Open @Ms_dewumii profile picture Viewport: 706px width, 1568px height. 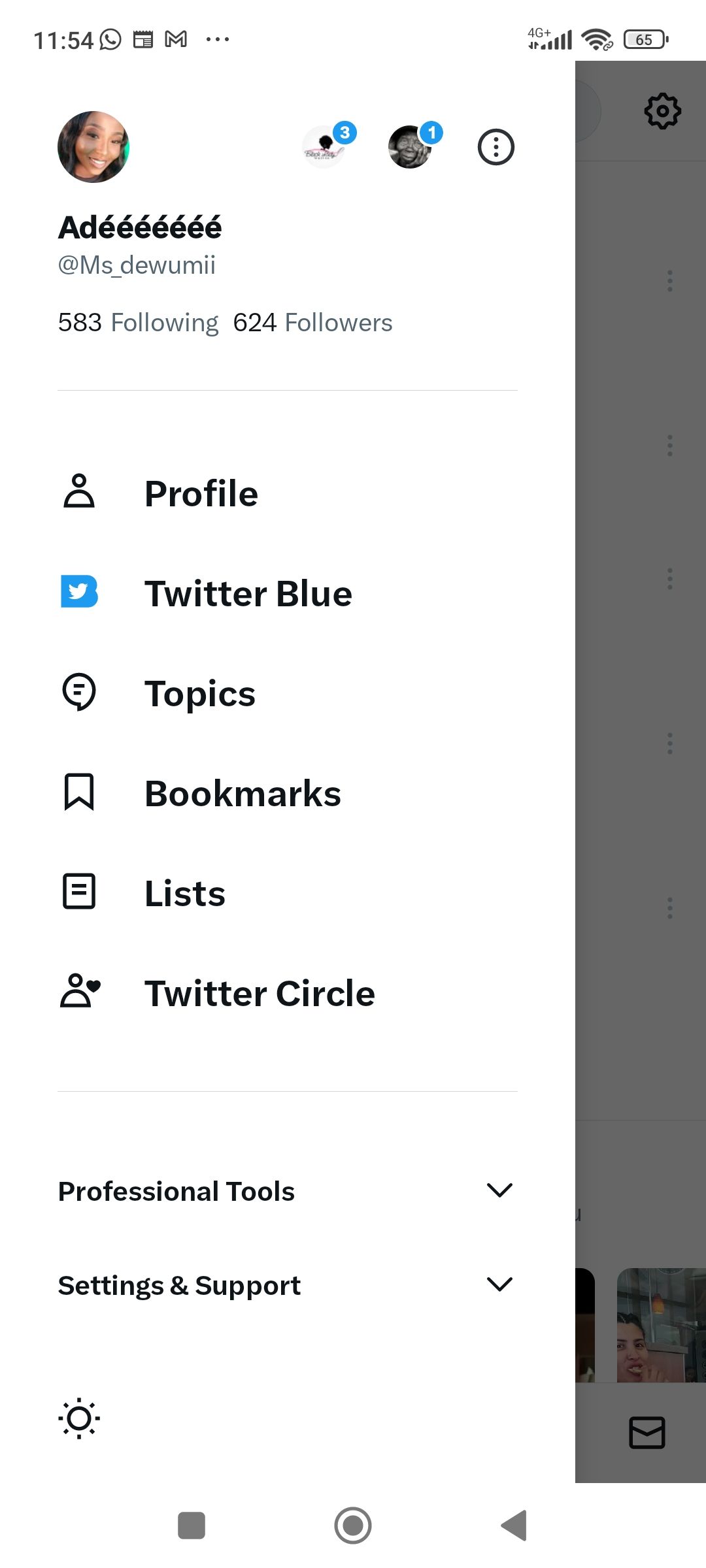pos(93,147)
